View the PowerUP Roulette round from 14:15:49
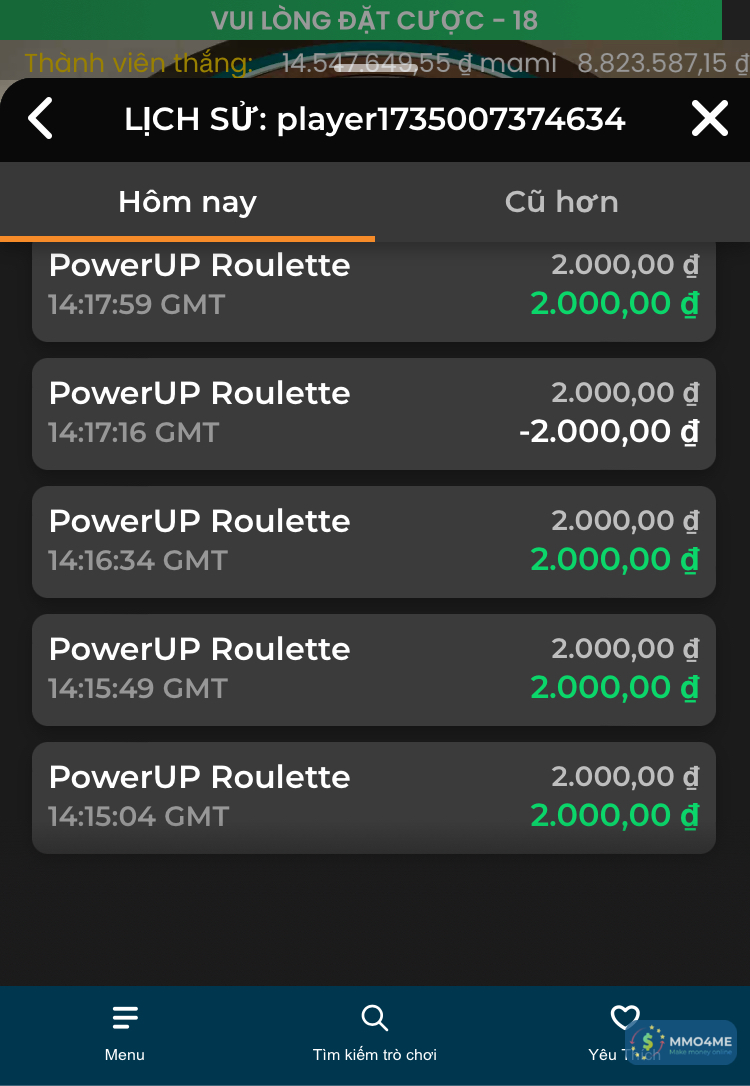 click(374, 669)
